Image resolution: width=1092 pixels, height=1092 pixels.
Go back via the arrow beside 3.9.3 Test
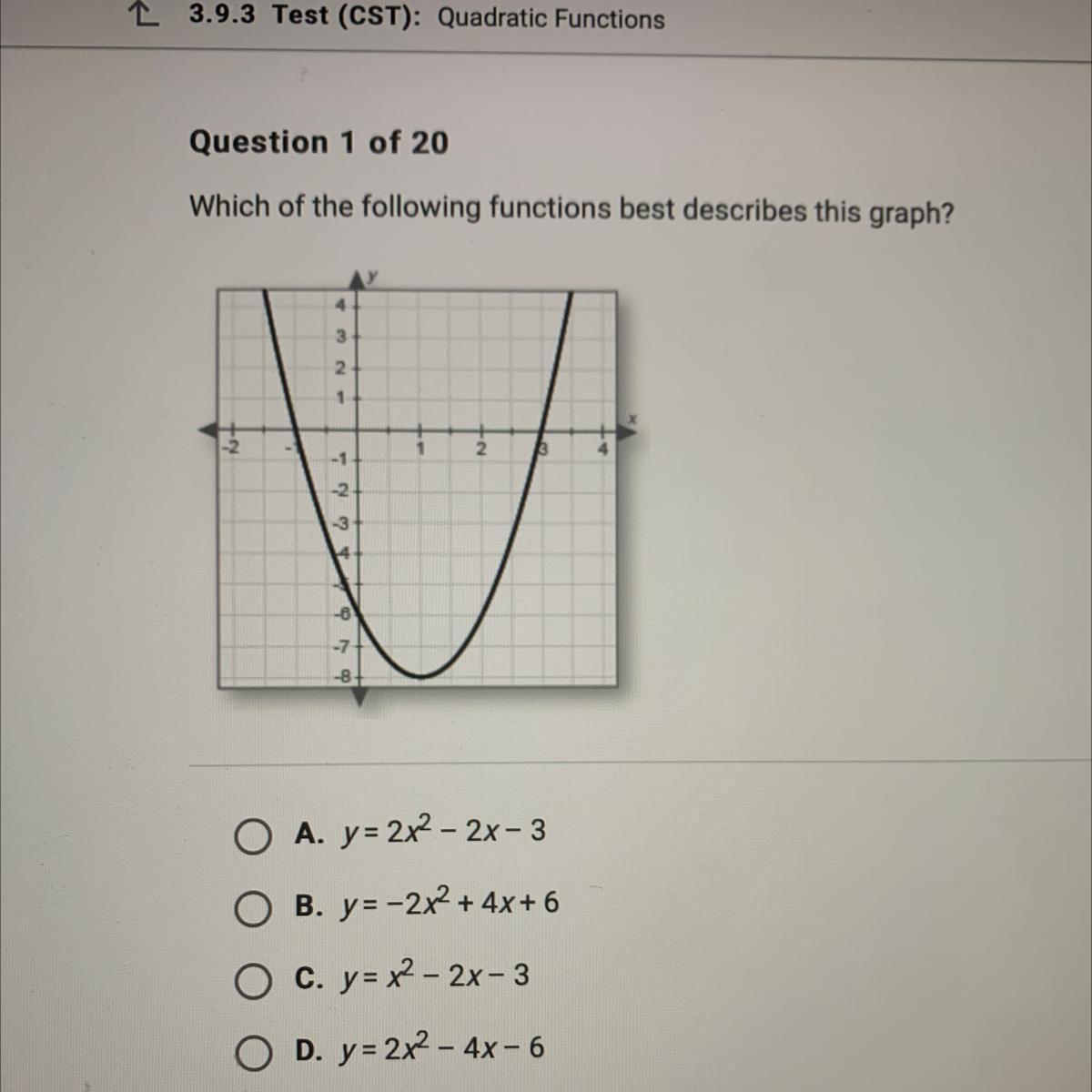pyautogui.click(x=146, y=14)
